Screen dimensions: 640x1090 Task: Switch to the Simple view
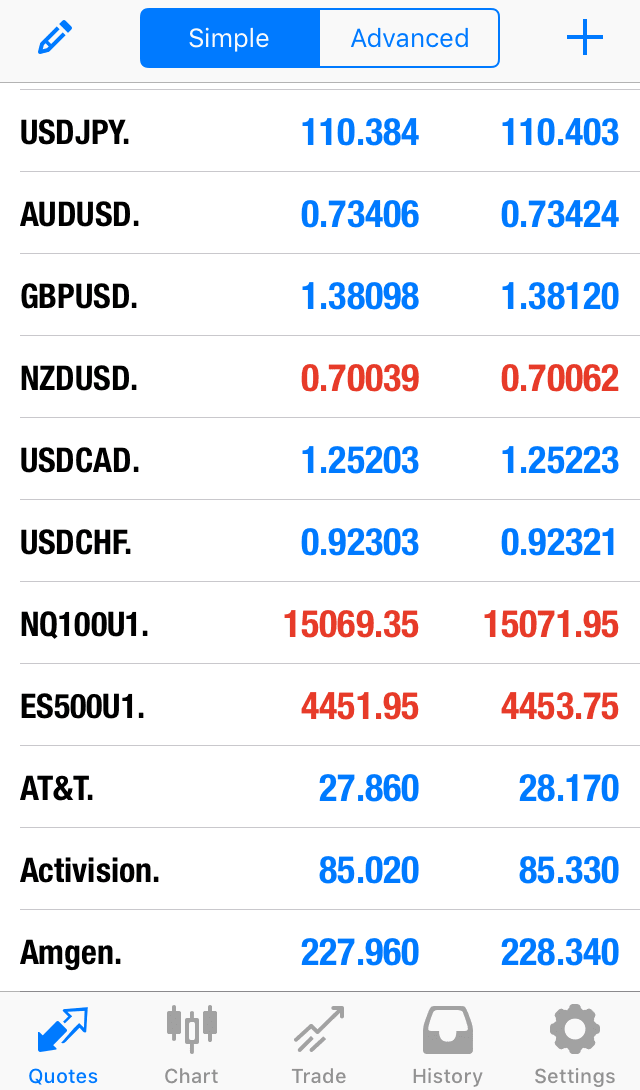(229, 38)
